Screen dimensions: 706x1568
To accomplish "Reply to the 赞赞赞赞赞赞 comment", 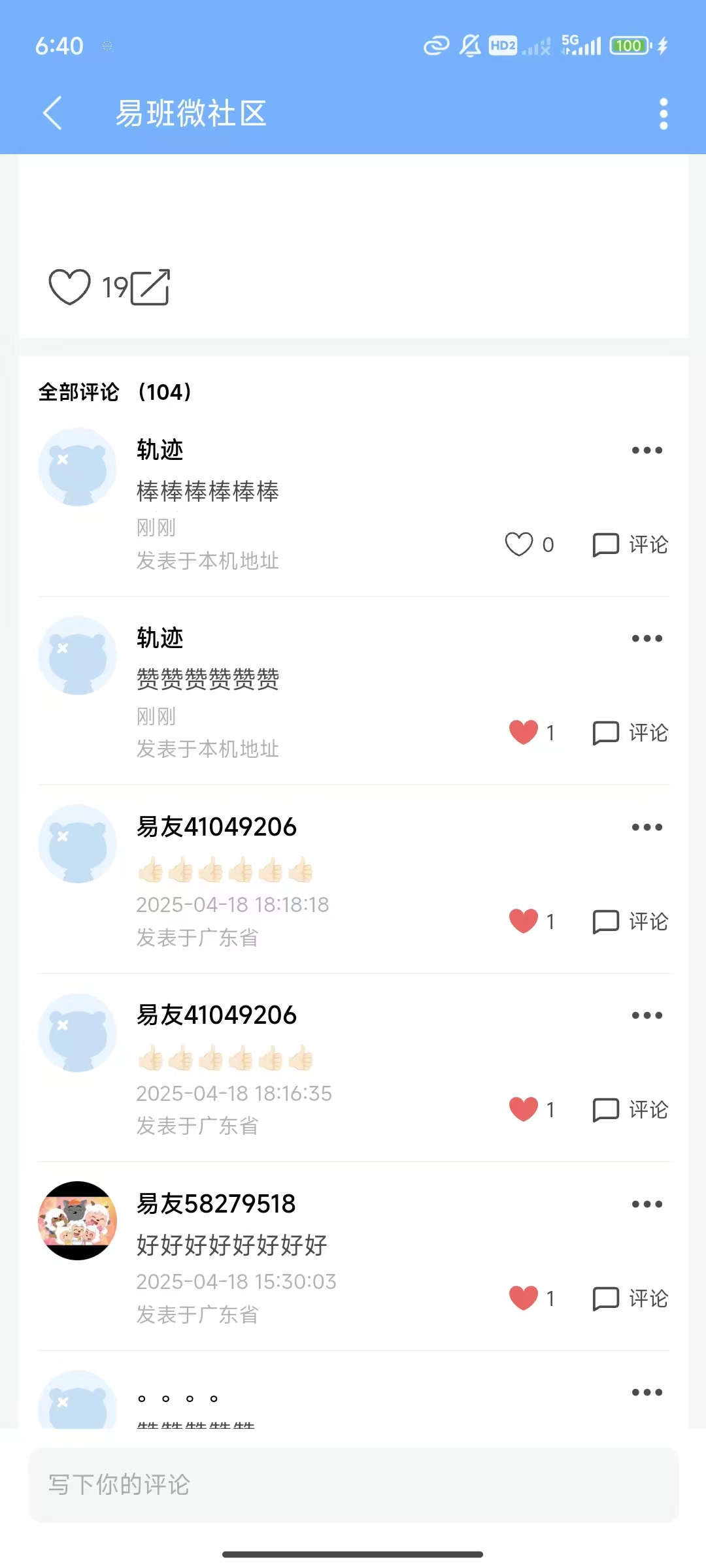I will 630,732.
